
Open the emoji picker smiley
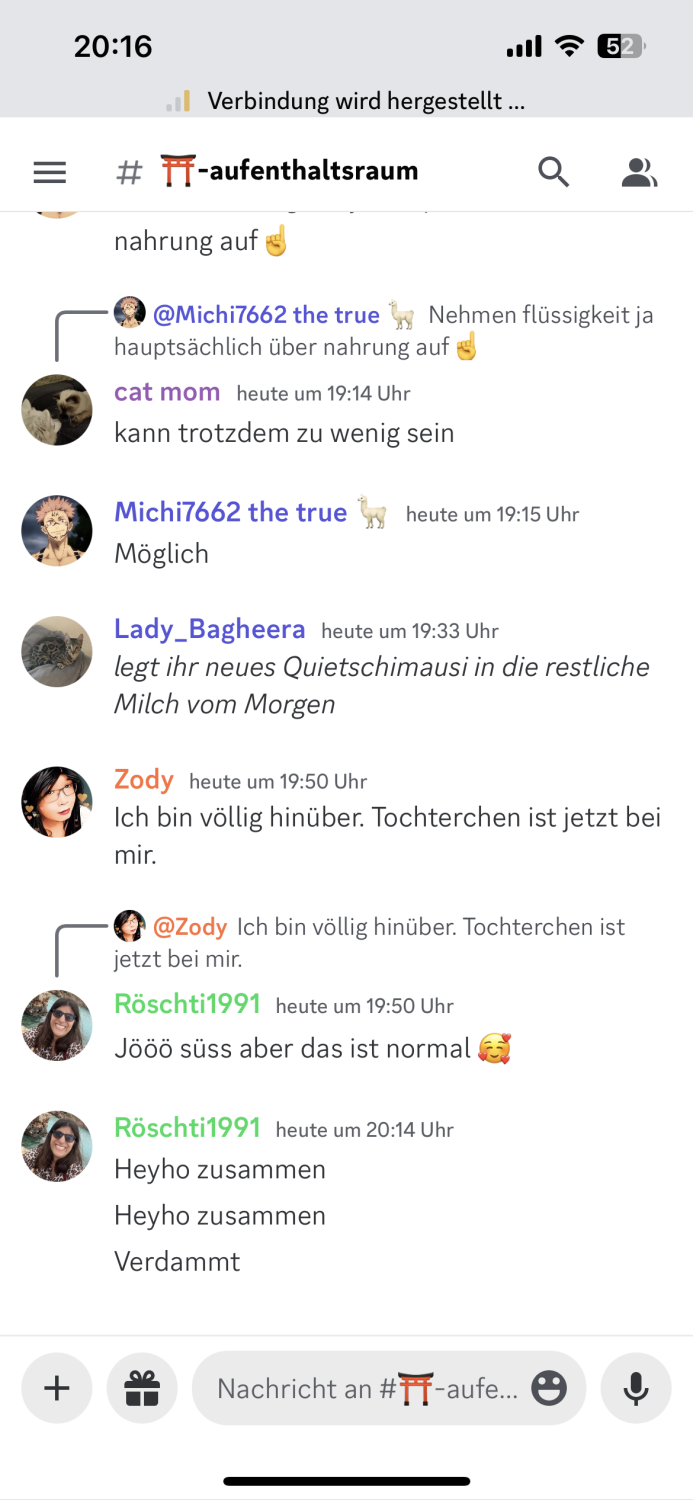pyautogui.click(x=549, y=1388)
